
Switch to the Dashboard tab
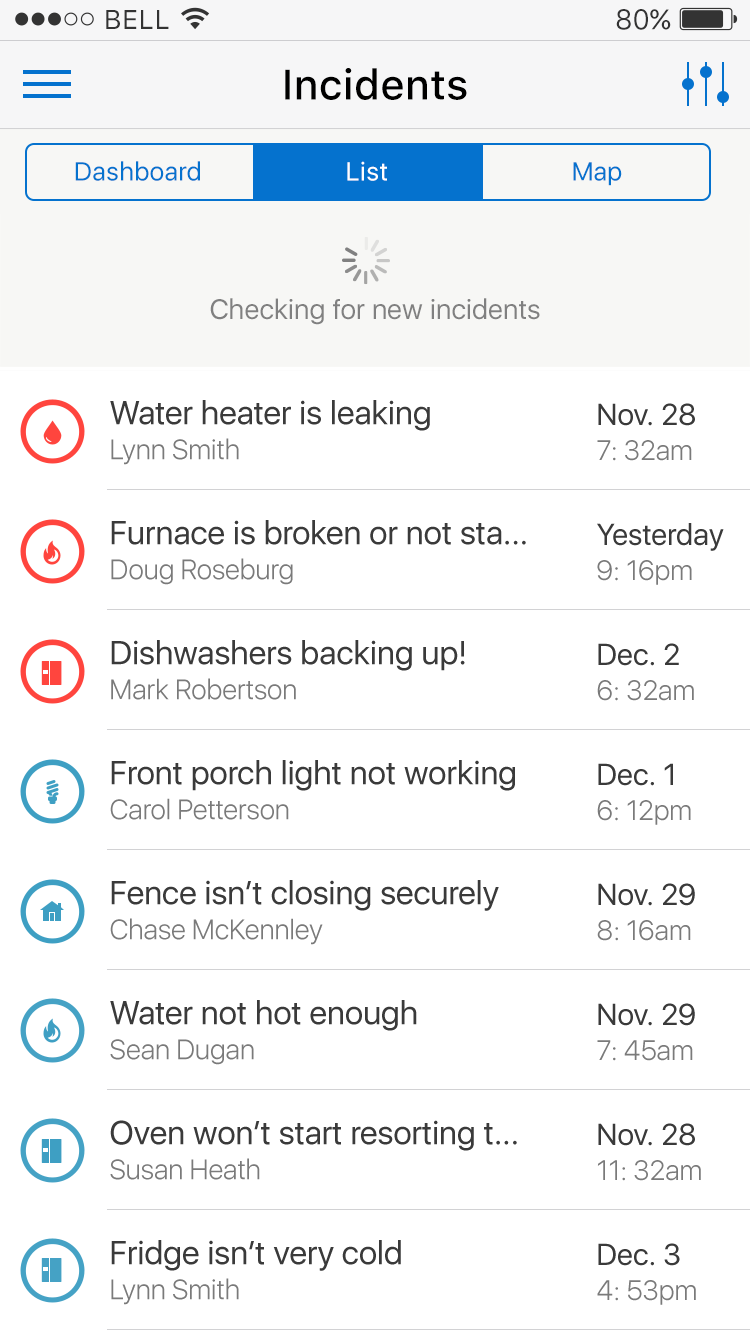[139, 172]
